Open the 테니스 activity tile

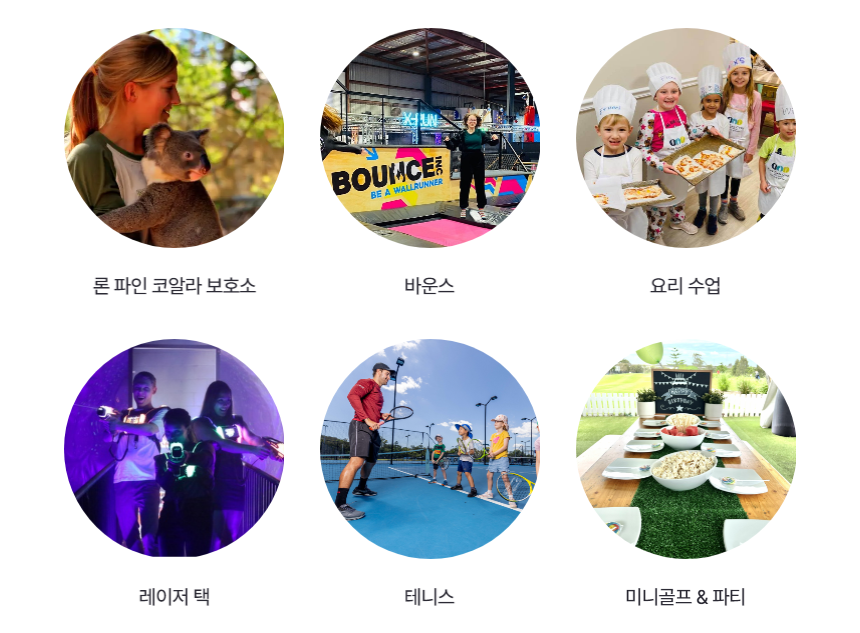[x=430, y=448]
